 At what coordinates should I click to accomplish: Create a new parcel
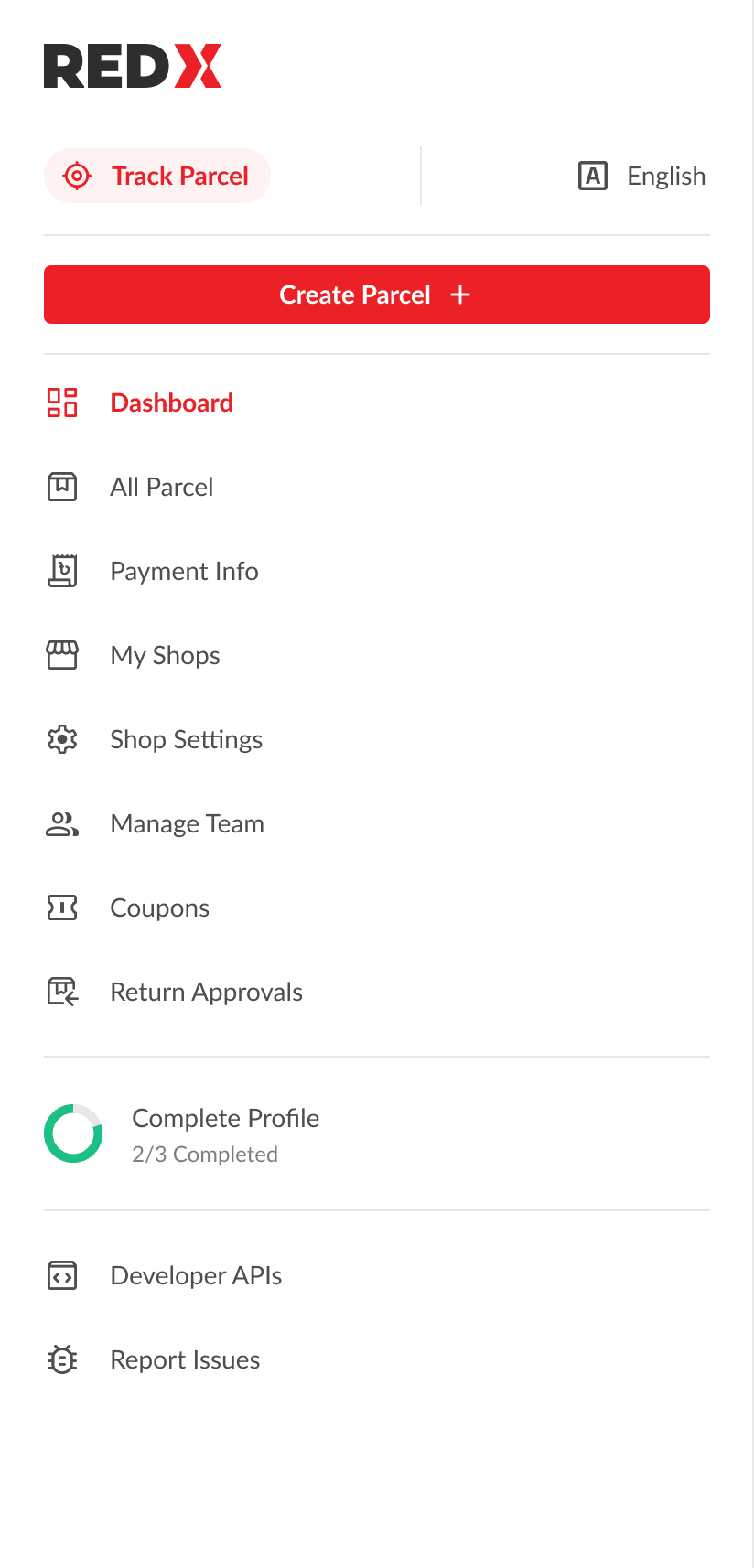377,295
